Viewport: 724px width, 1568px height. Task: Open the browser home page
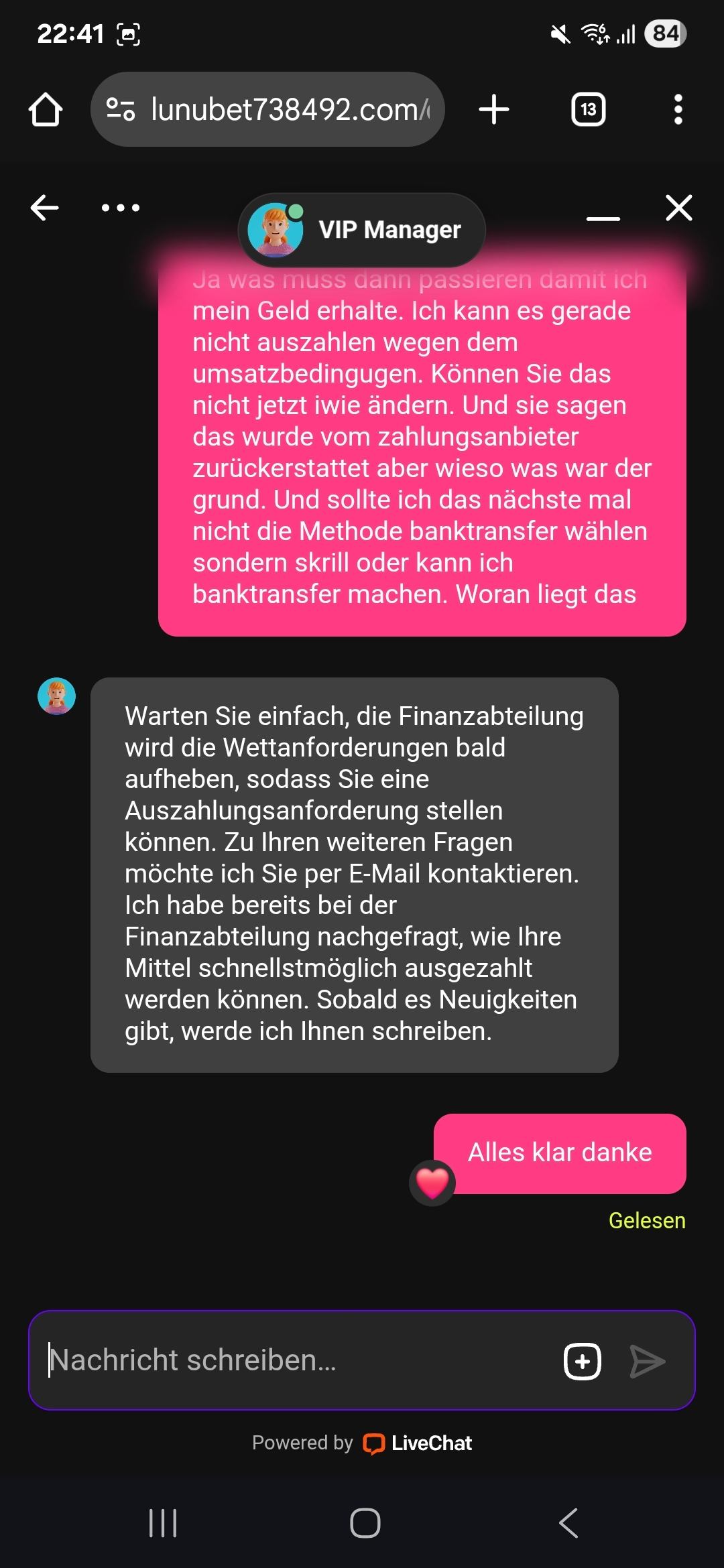[46, 109]
